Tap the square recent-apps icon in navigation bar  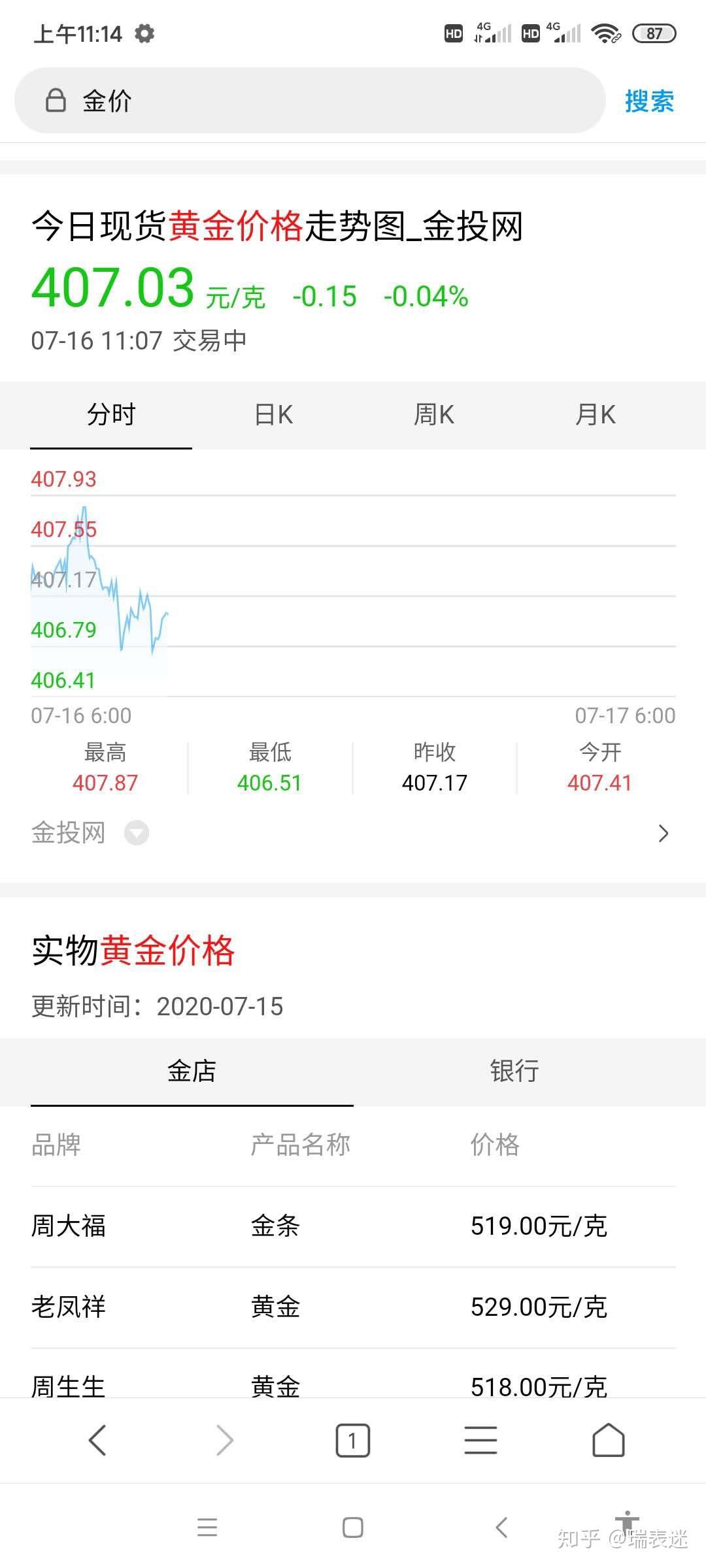[x=353, y=1527]
